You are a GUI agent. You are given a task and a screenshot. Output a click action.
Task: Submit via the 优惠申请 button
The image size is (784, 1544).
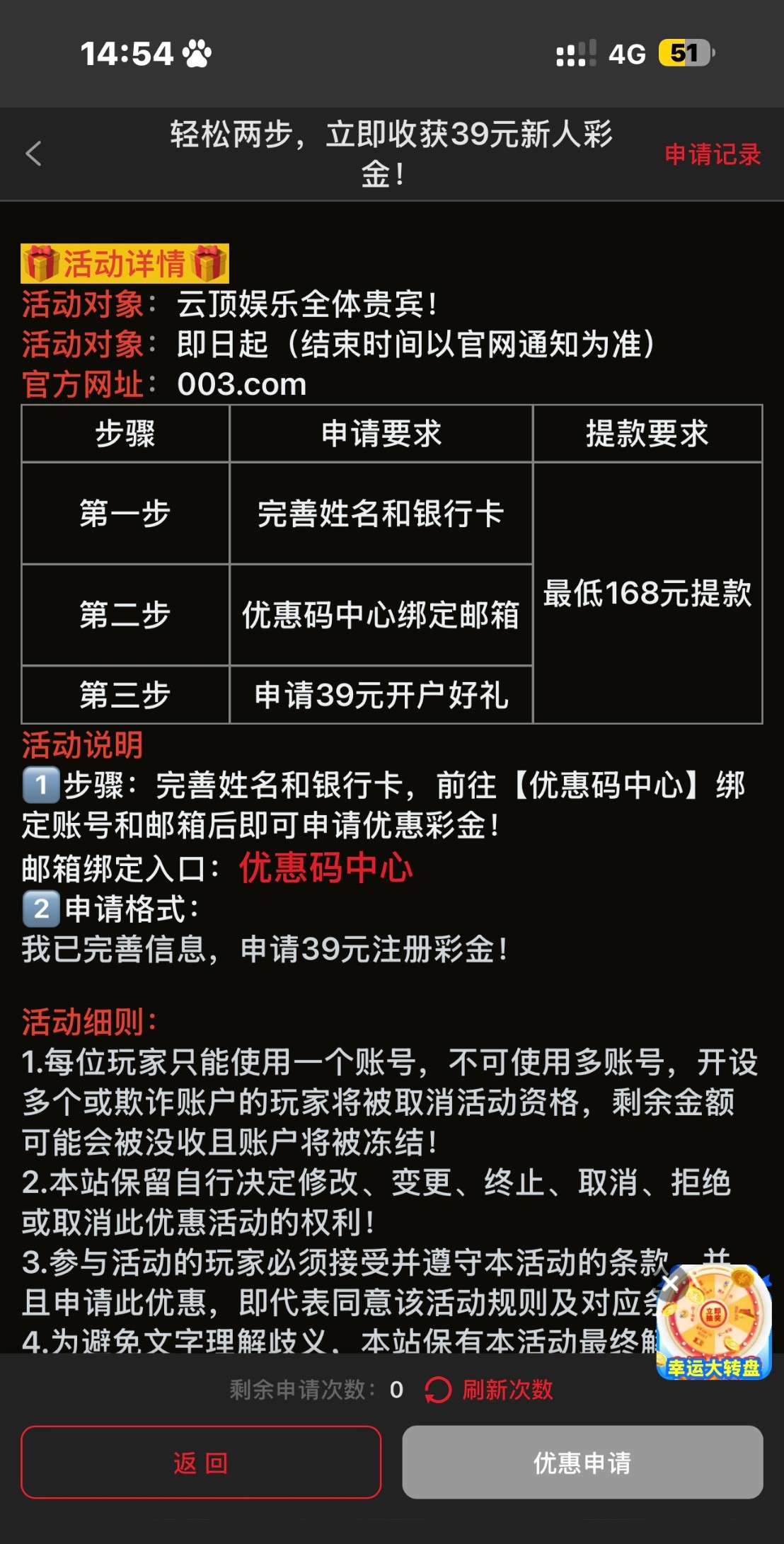point(582,1463)
